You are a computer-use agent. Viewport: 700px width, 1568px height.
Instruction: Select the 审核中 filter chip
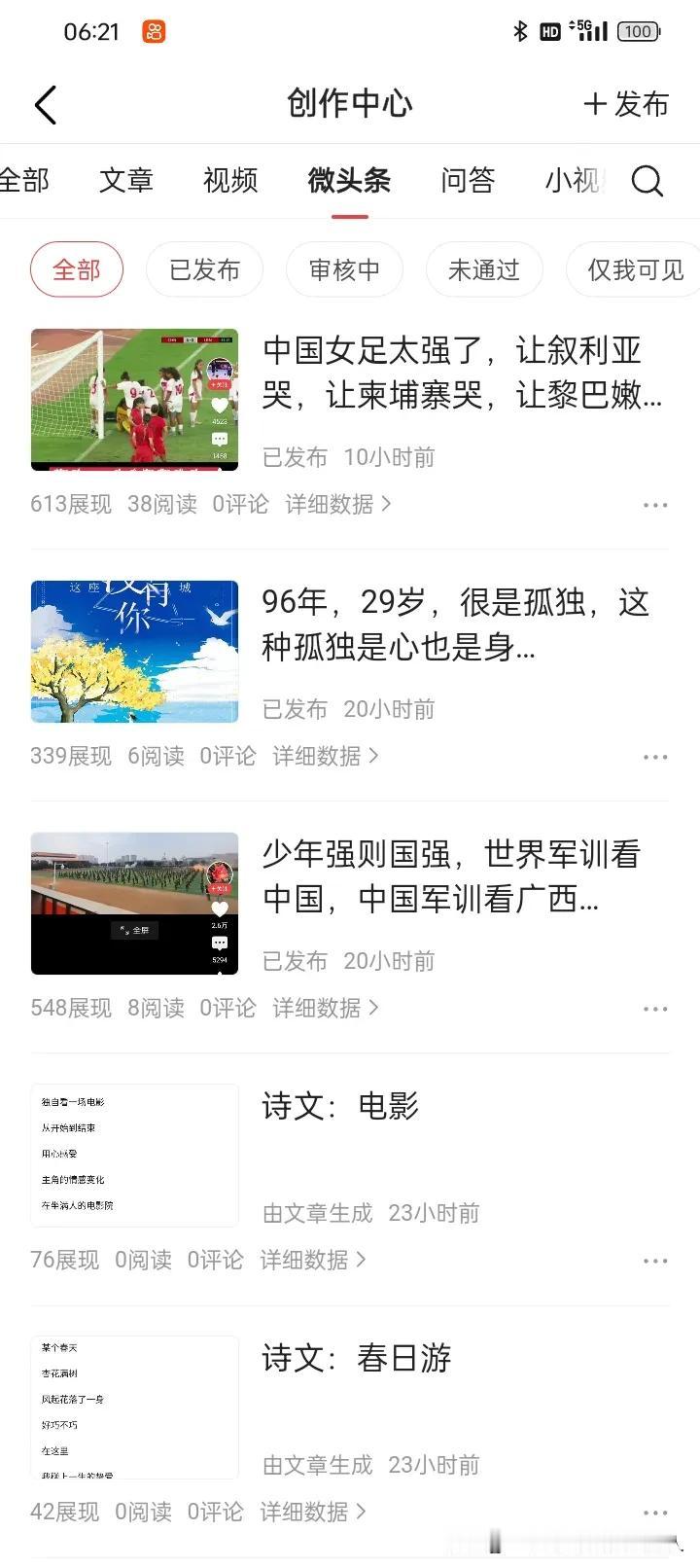(344, 269)
